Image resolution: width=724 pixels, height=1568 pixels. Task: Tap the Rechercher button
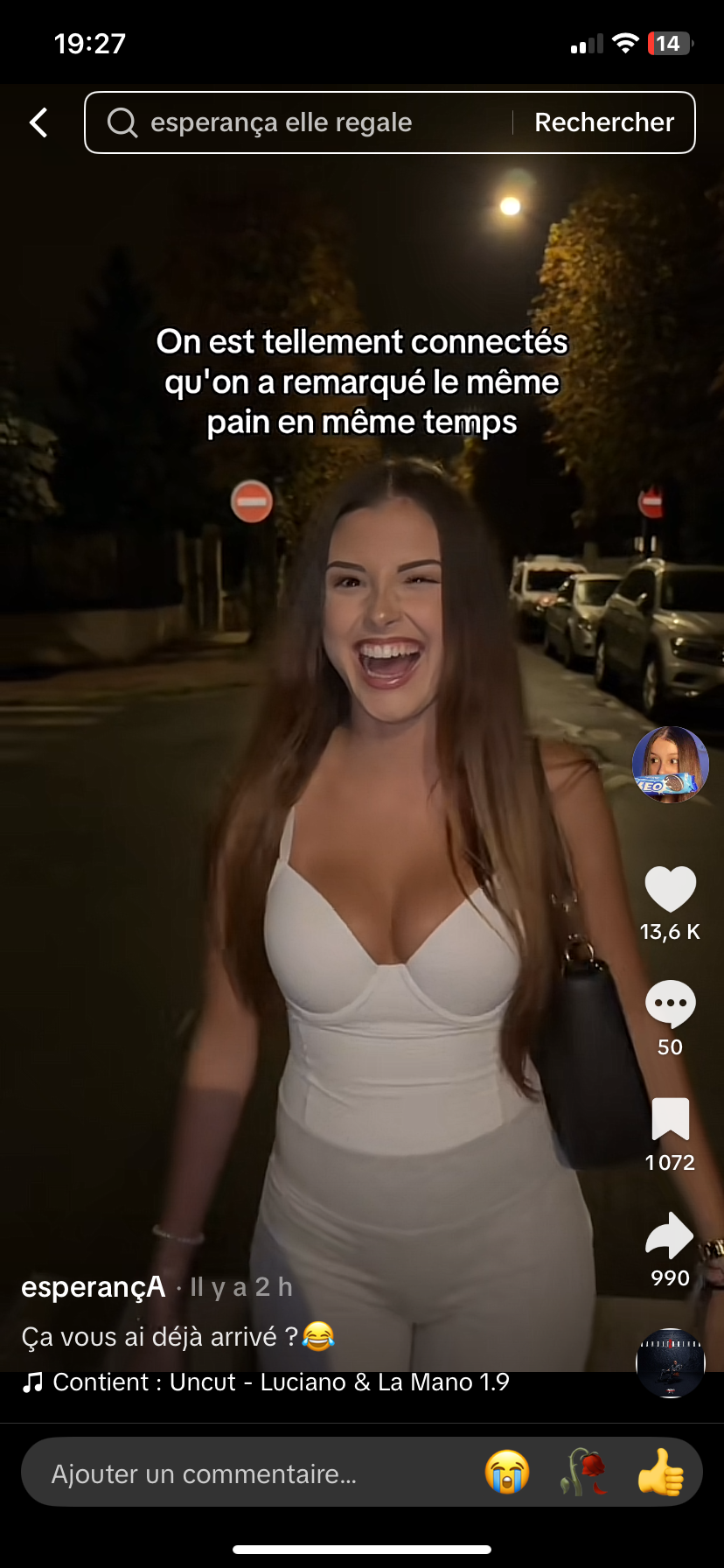coord(604,122)
